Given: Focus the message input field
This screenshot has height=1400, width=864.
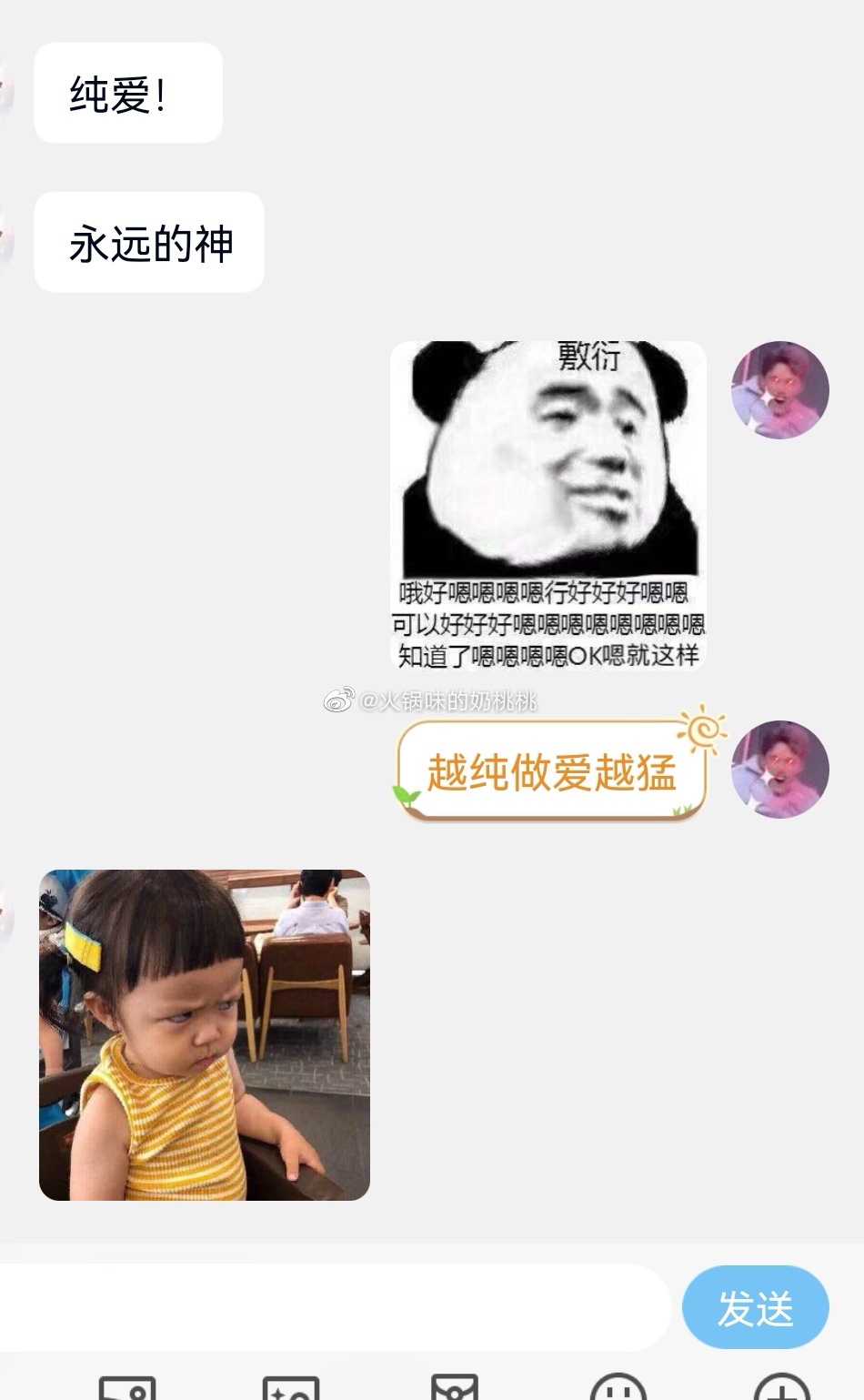Looking at the screenshot, I should 327,1307.
